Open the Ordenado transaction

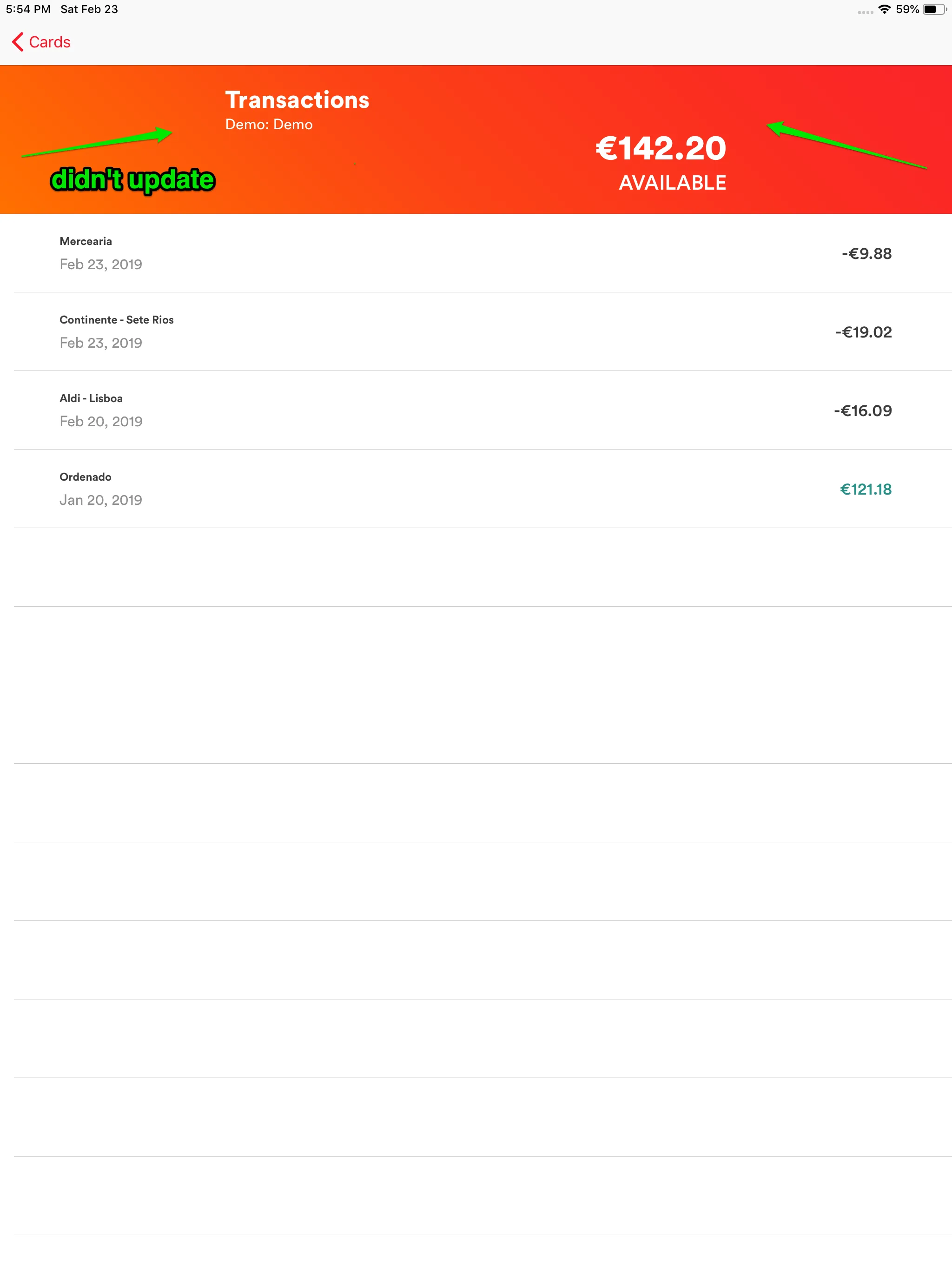tap(476, 489)
